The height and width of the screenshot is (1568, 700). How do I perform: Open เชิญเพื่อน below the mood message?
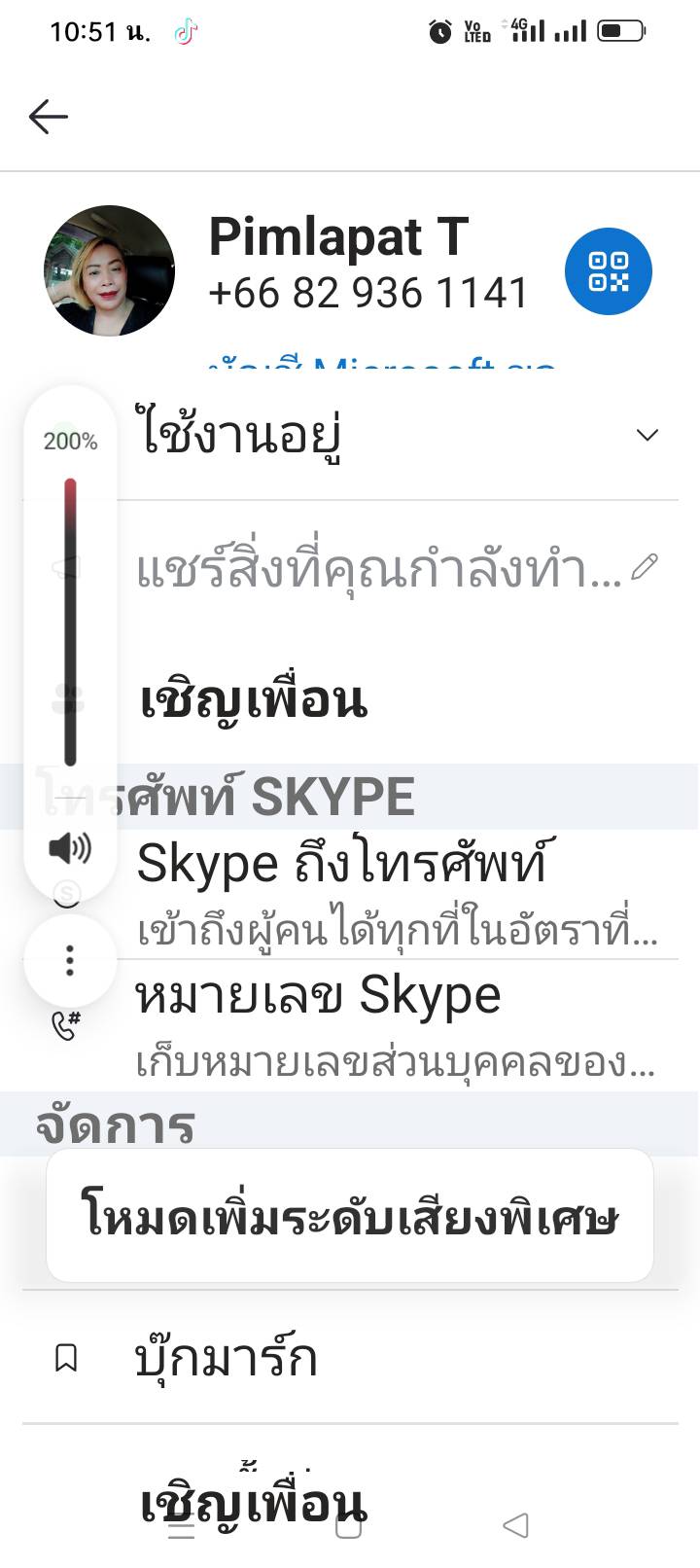(x=255, y=700)
